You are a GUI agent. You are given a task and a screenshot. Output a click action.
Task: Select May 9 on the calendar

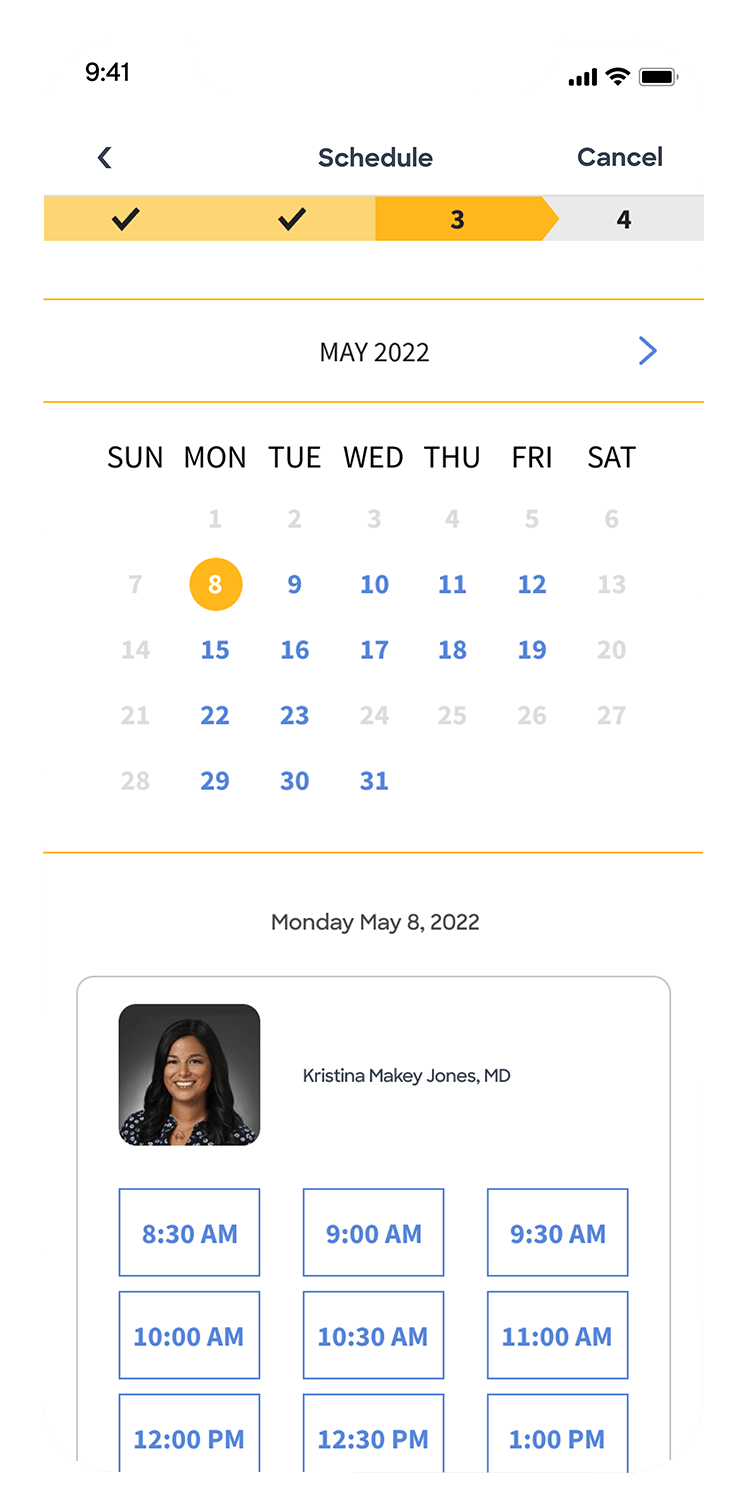click(294, 584)
